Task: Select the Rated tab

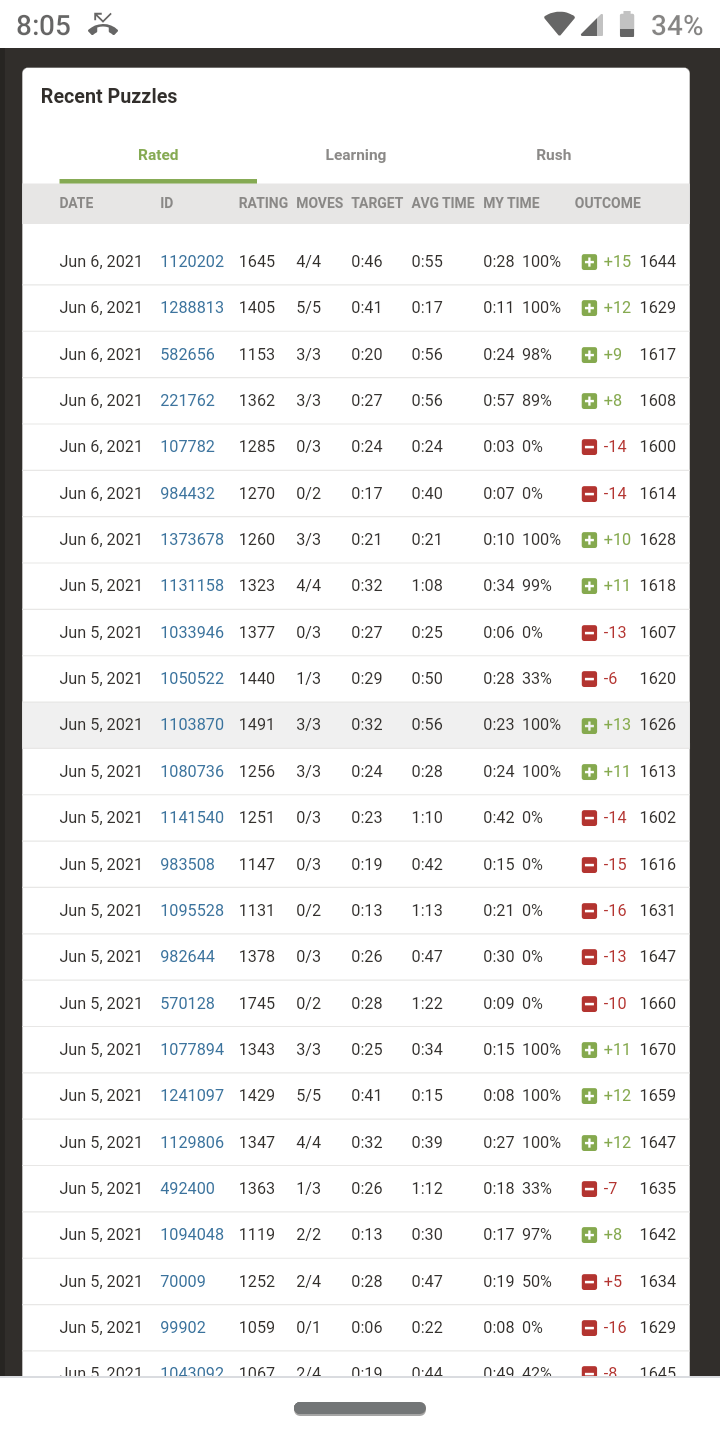Action: tap(158, 155)
